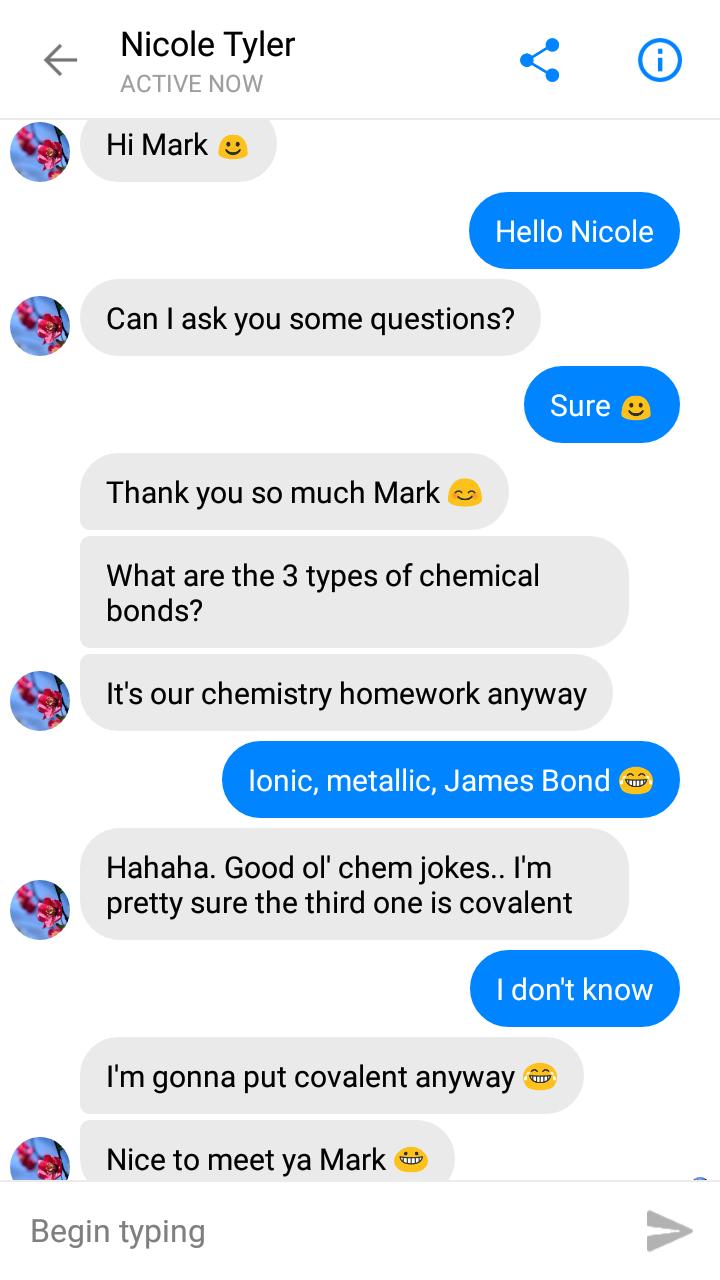This screenshot has height=1280, width=720.
Task: Send the message with the arrow icon
Action: (668, 1231)
